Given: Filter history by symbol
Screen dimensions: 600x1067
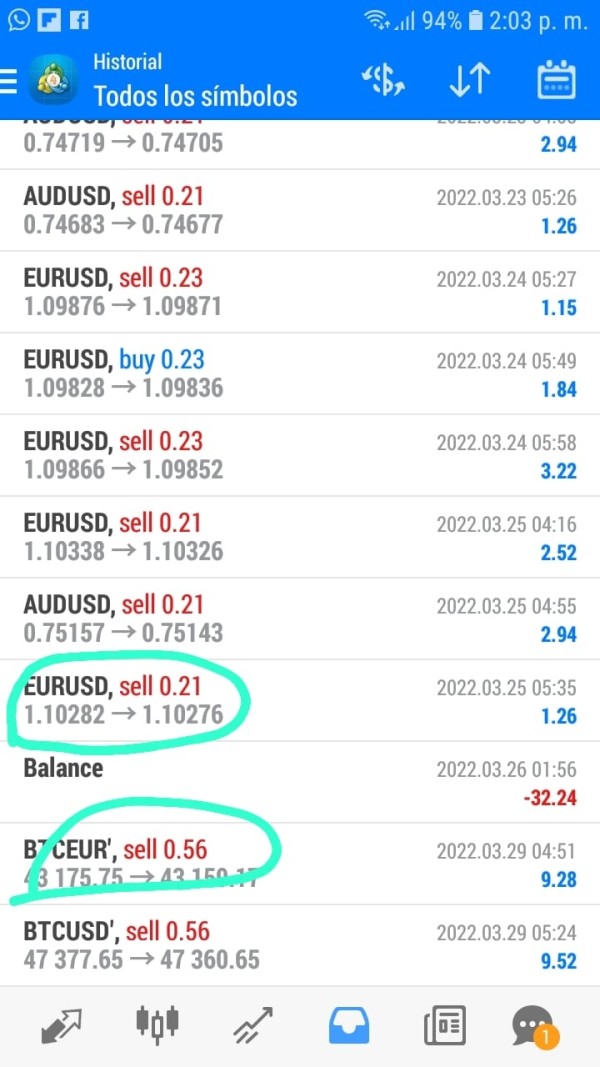Looking at the screenshot, I should click(382, 82).
